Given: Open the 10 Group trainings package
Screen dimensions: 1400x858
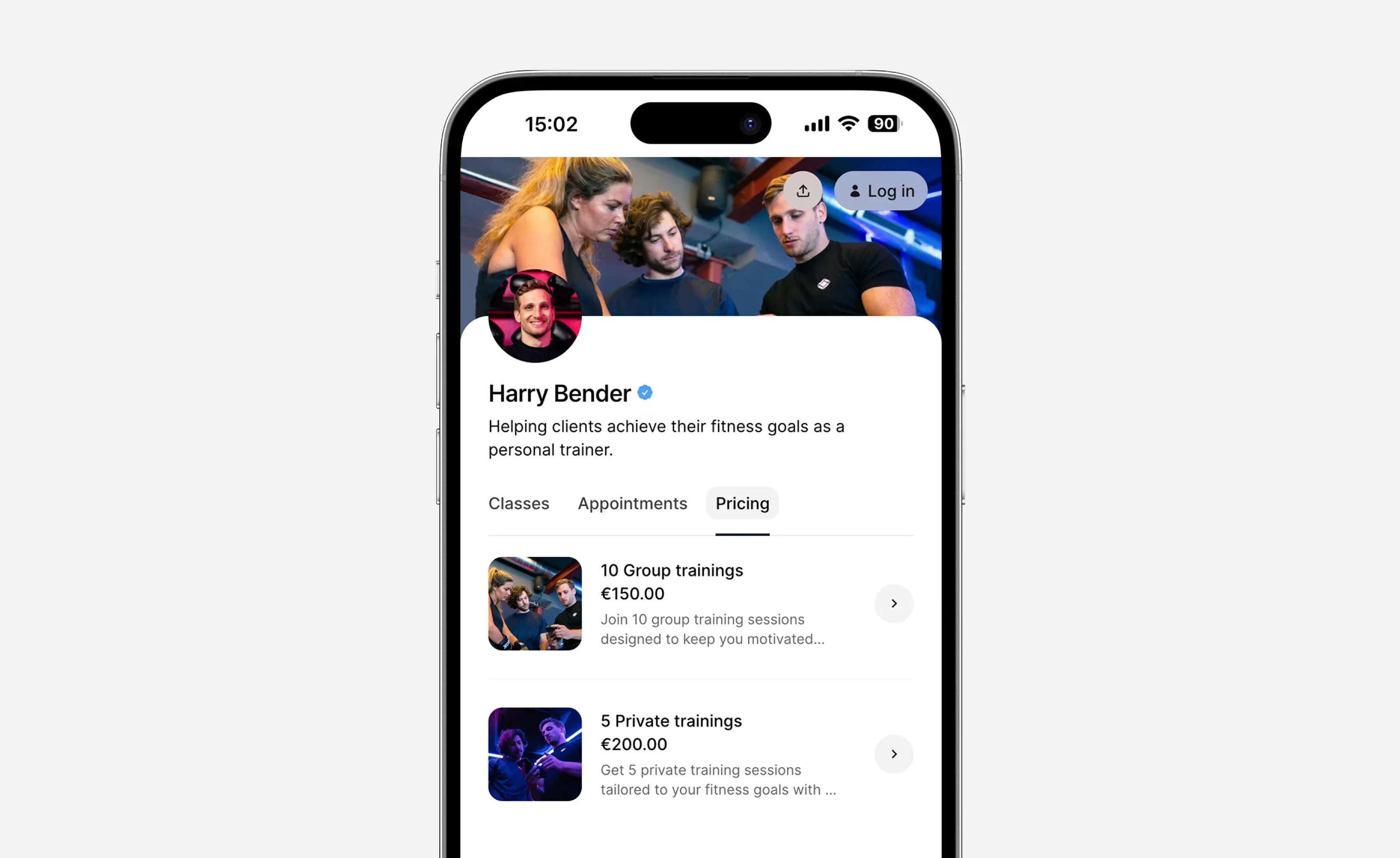Looking at the screenshot, I should [672, 570].
